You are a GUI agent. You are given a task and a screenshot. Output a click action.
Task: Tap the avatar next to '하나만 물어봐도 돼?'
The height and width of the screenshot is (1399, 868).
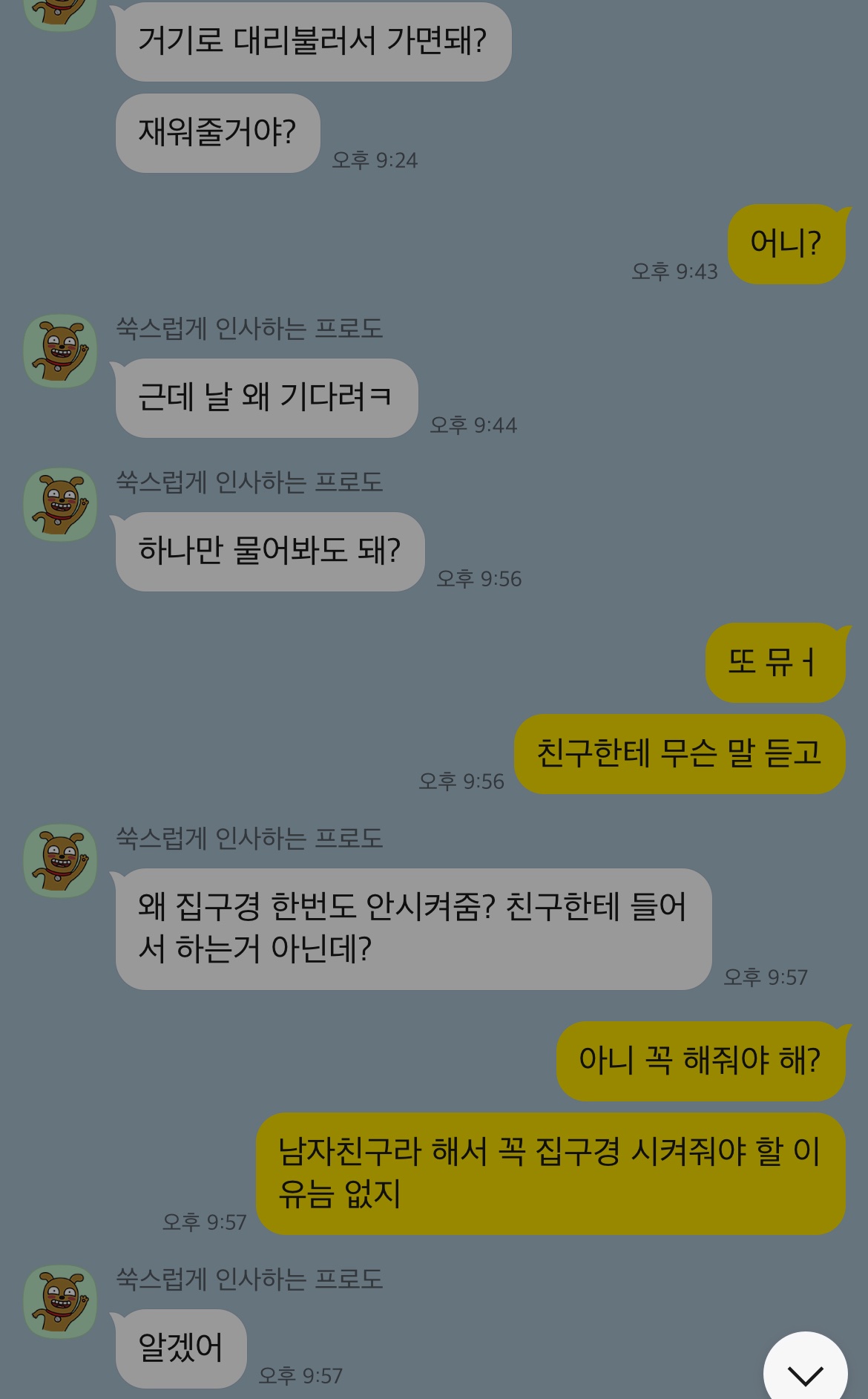coord(60,505)
